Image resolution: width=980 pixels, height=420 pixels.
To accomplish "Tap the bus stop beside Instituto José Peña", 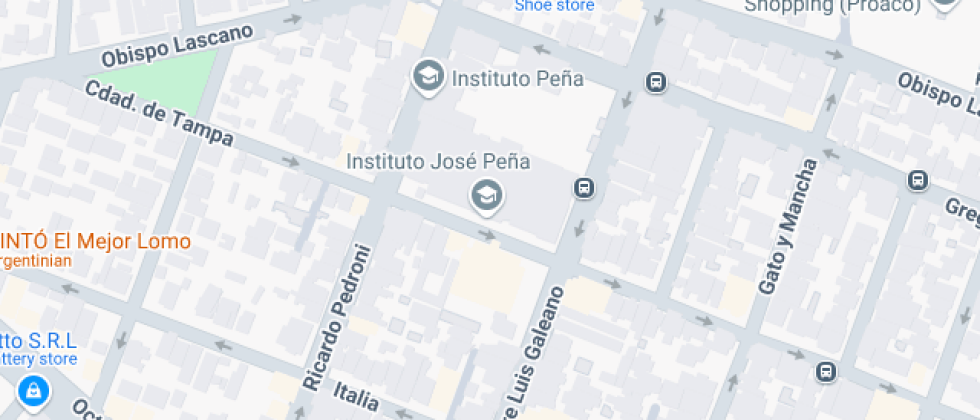I will (584, 187).
